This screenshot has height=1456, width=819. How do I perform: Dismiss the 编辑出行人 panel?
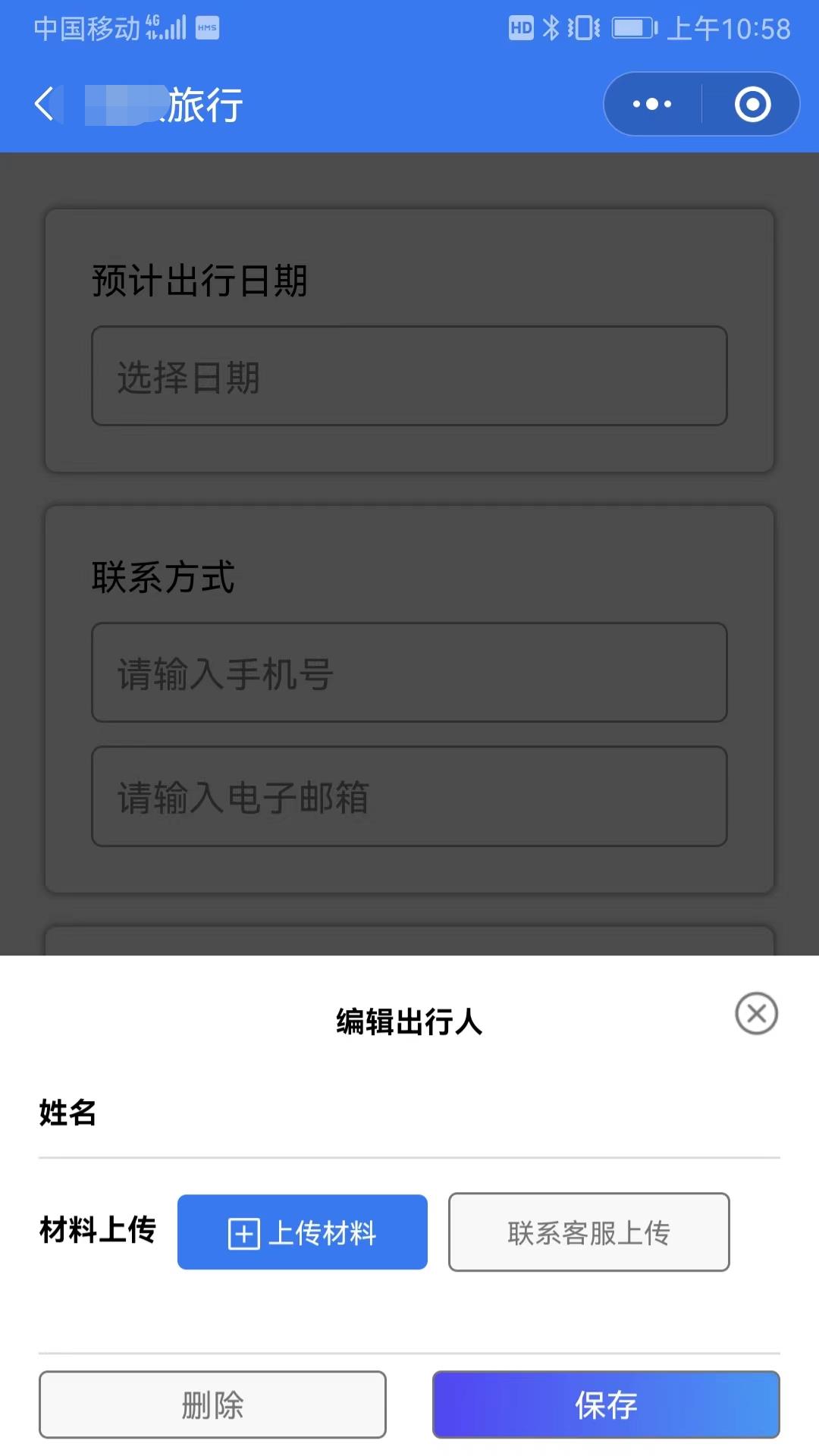pyautogui.click(x=756, y=1013)
